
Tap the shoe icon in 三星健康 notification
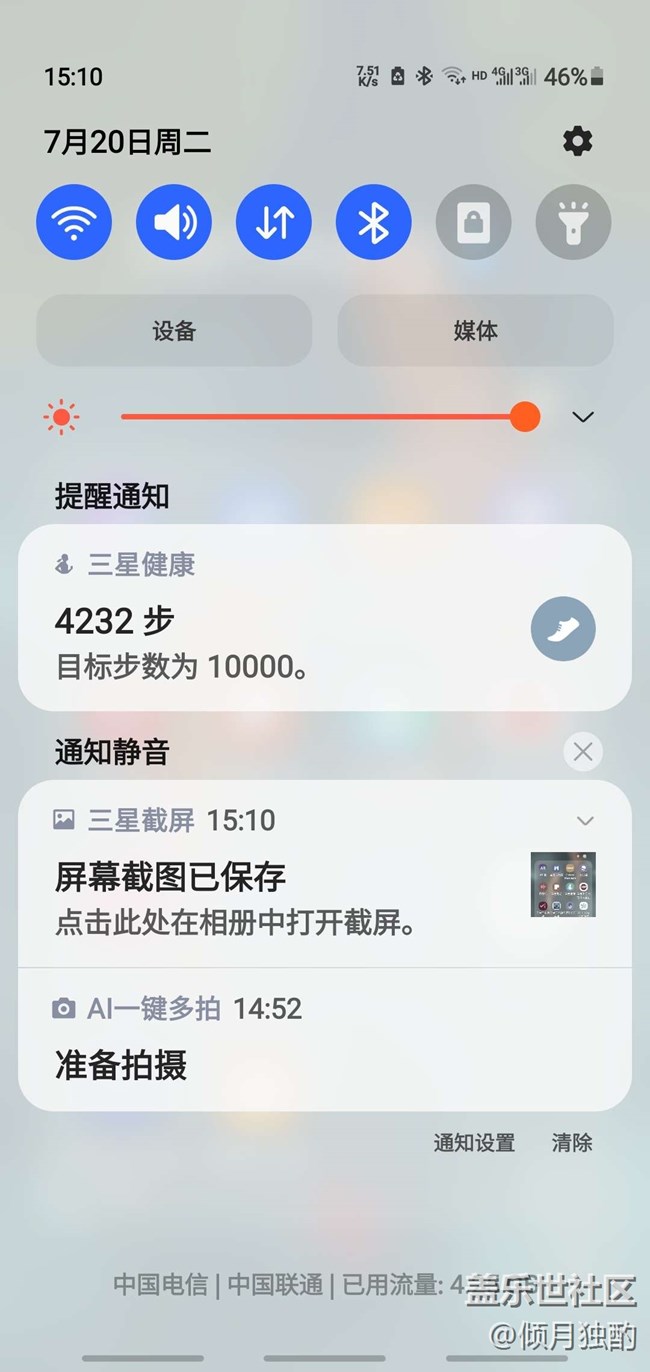(x=563, y=629)
